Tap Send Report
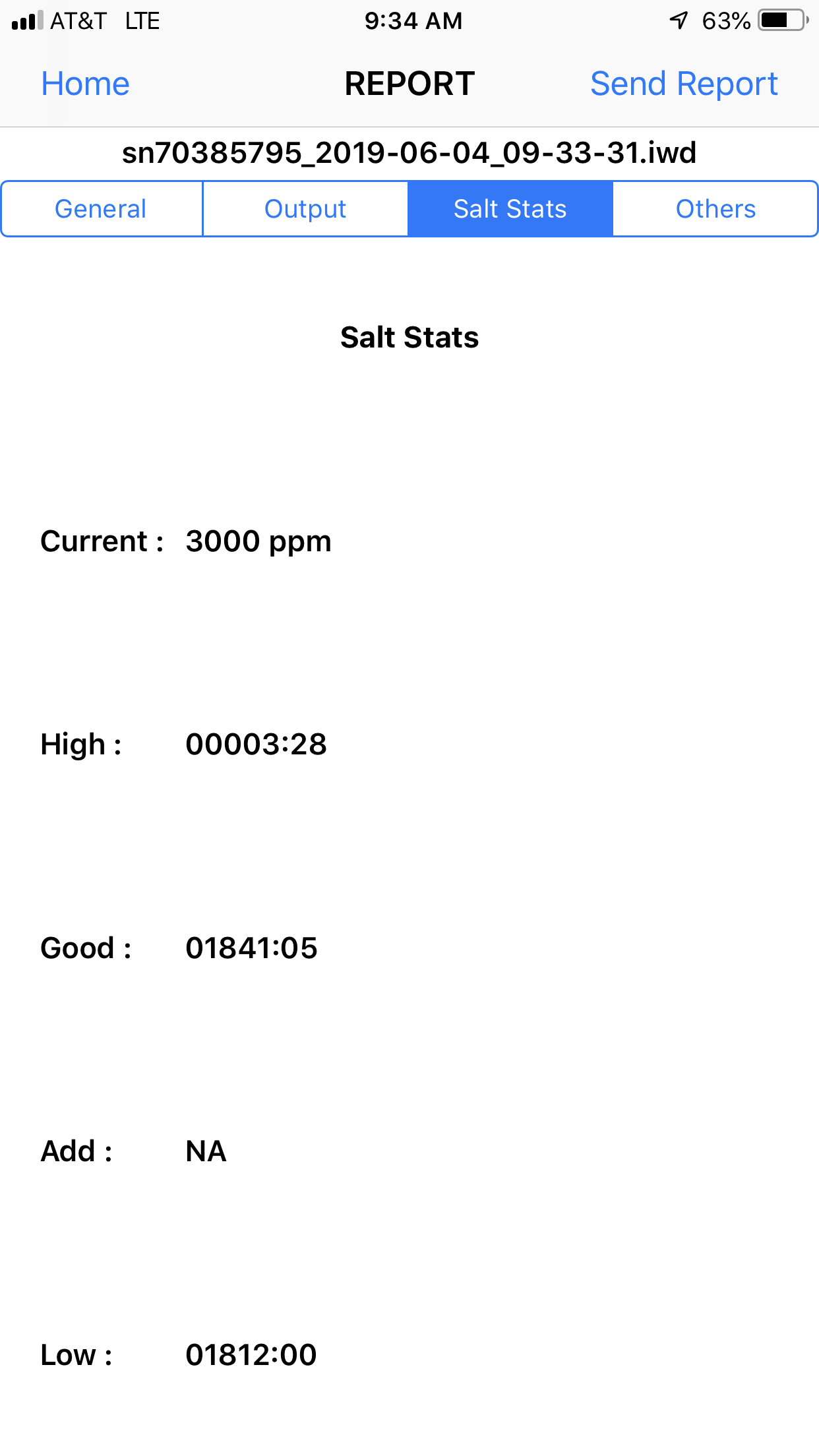This screenshot has width=819, height=1456. click(684, 84)
